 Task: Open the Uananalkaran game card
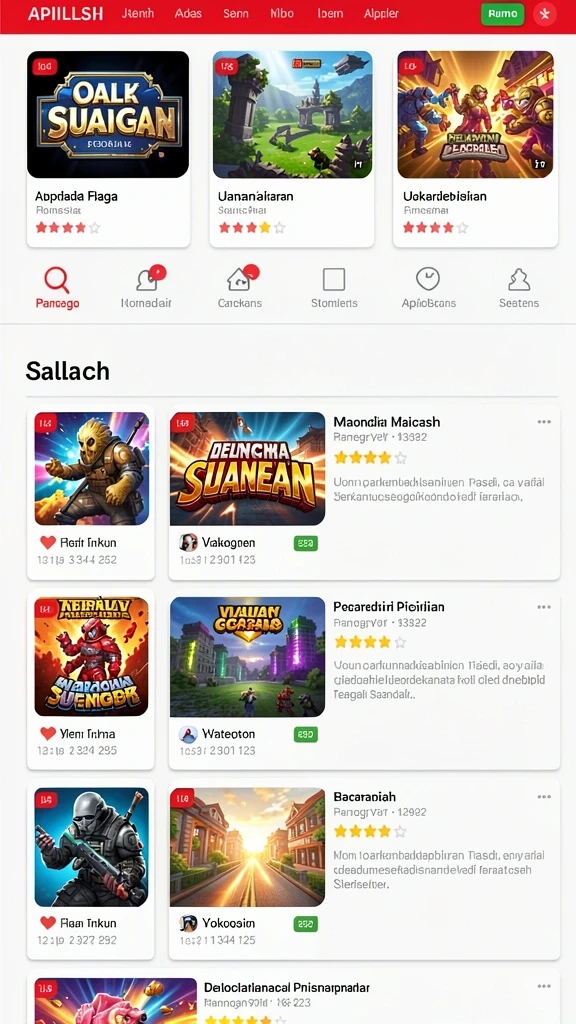coord(292,149)
